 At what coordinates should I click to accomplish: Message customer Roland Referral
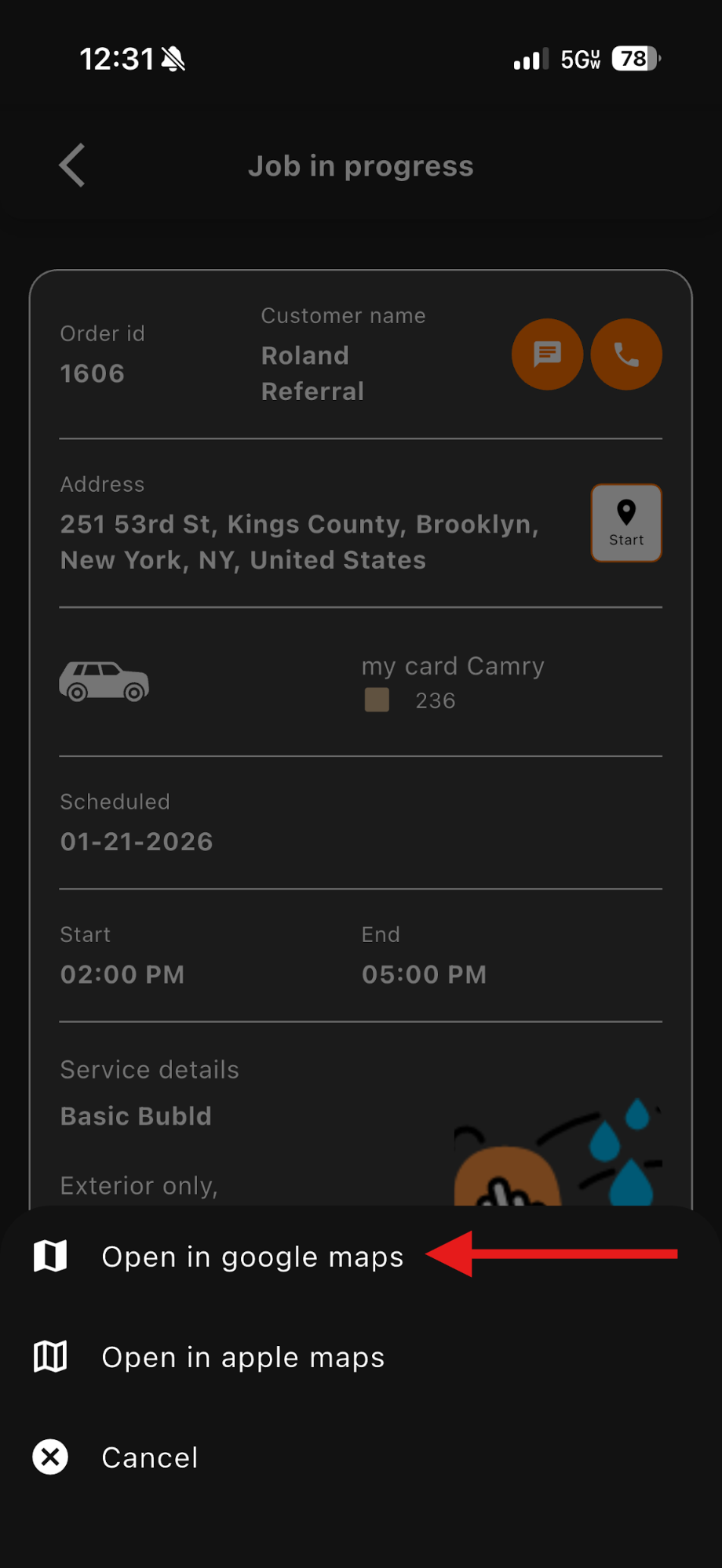pyautogui.click(x=547, y=355)
